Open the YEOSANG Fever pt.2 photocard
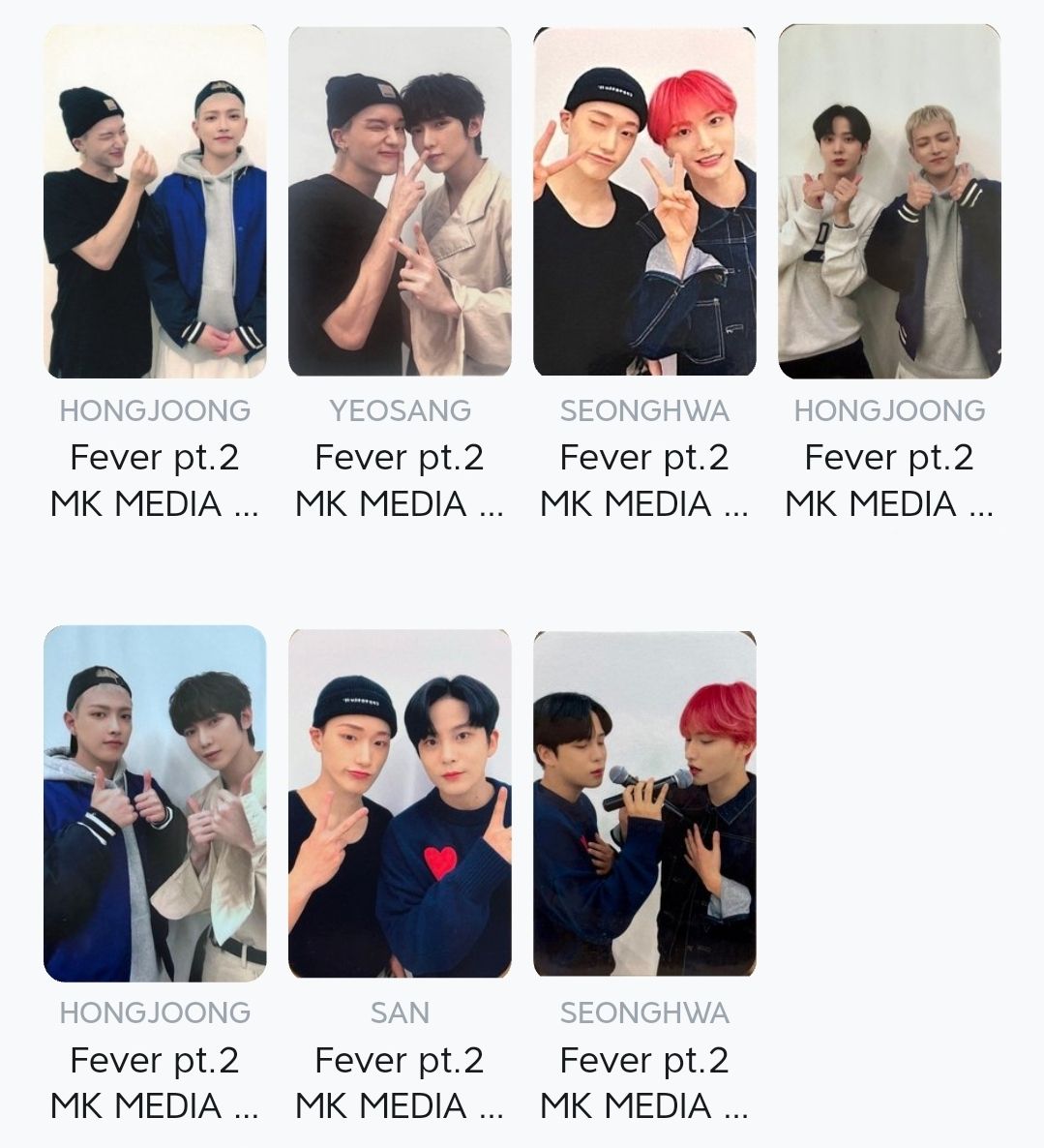1044x1148 pixels. (400, 202)
